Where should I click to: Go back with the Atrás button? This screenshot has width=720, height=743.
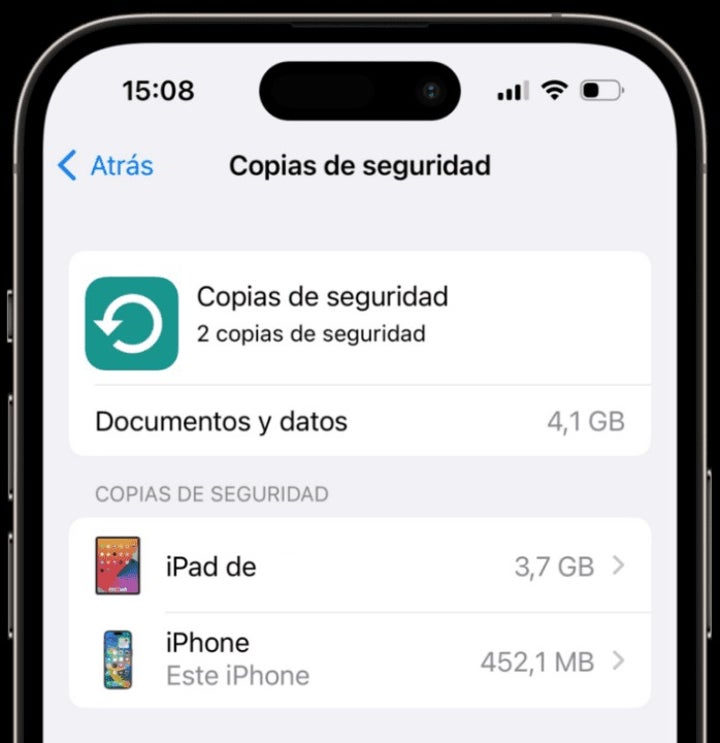coord(106,165)
